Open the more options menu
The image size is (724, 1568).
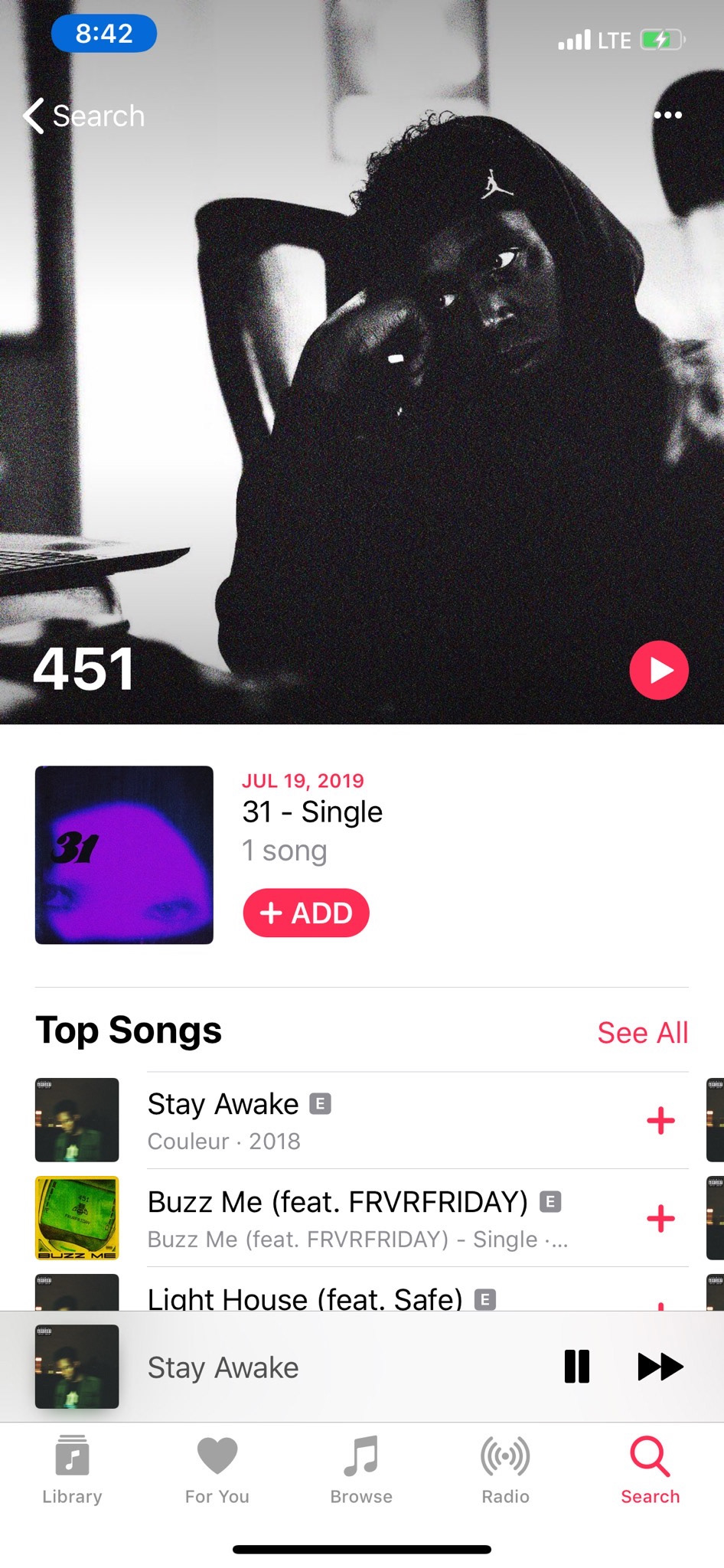pyautogui.click(x=667, y=115)
